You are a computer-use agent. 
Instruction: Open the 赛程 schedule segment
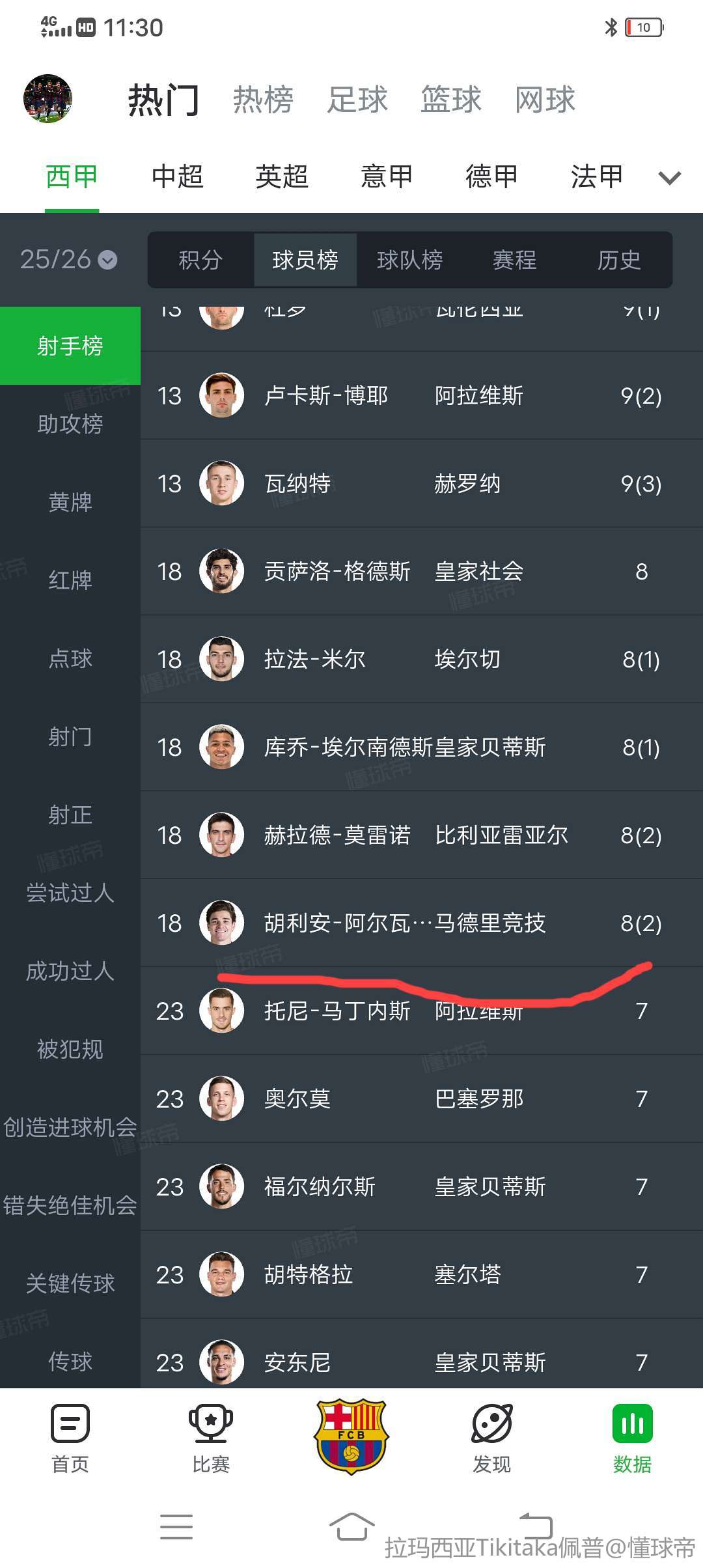[x=514, y=260]
